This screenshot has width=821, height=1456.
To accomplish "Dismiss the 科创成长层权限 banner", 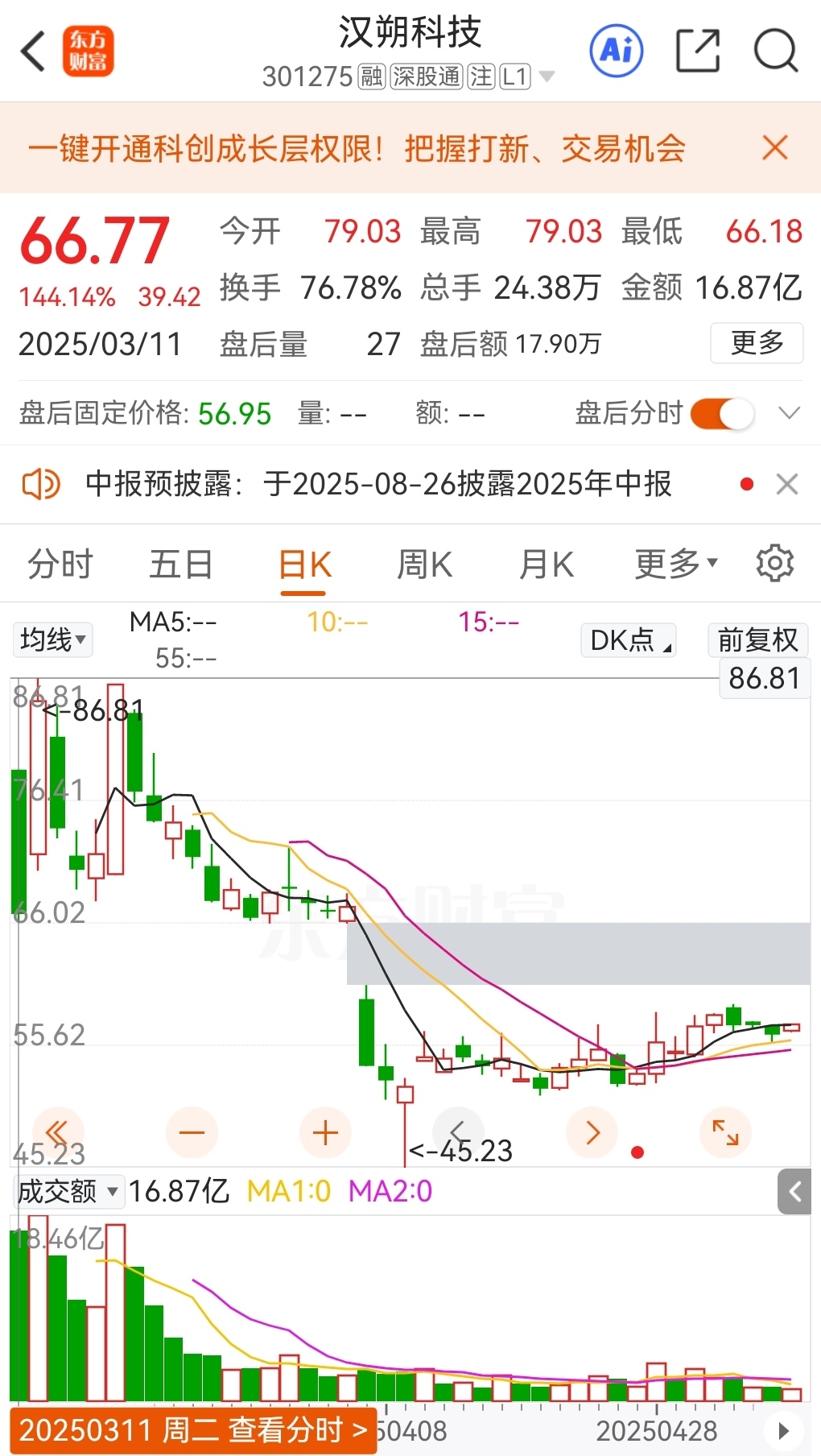I will tap(774, 148).
